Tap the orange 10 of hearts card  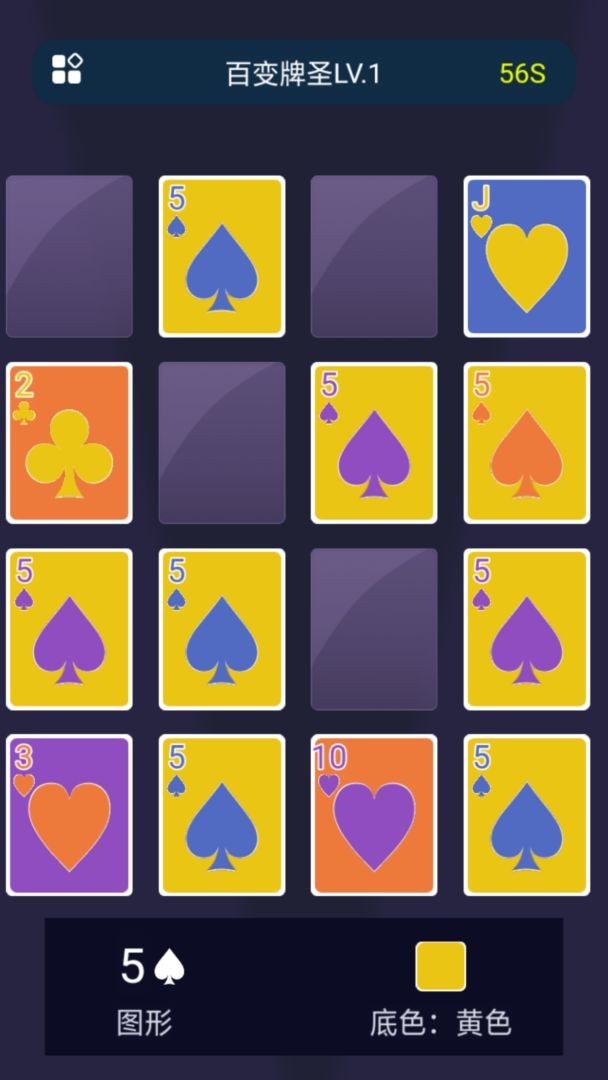click(x=374, y=815)
